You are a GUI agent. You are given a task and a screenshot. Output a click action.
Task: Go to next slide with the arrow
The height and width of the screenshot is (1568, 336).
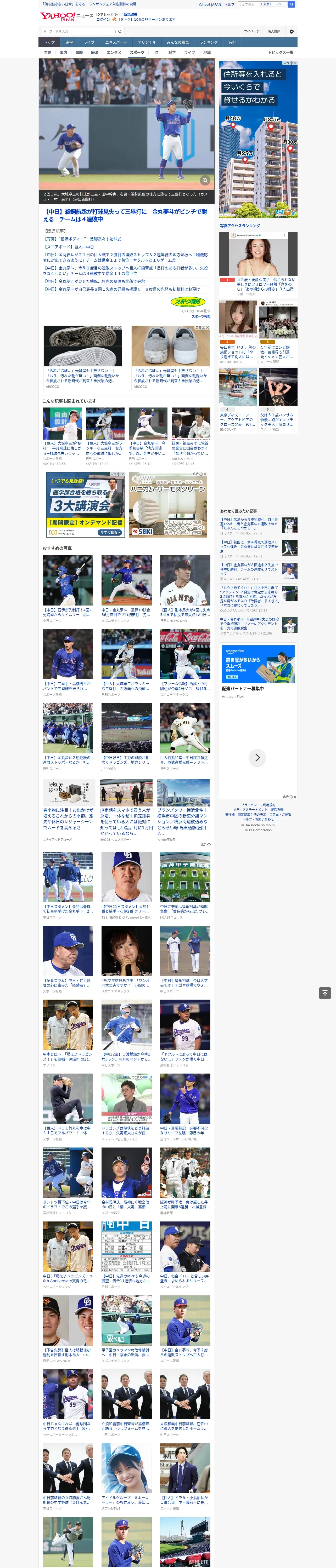click(x=257, y=757)
